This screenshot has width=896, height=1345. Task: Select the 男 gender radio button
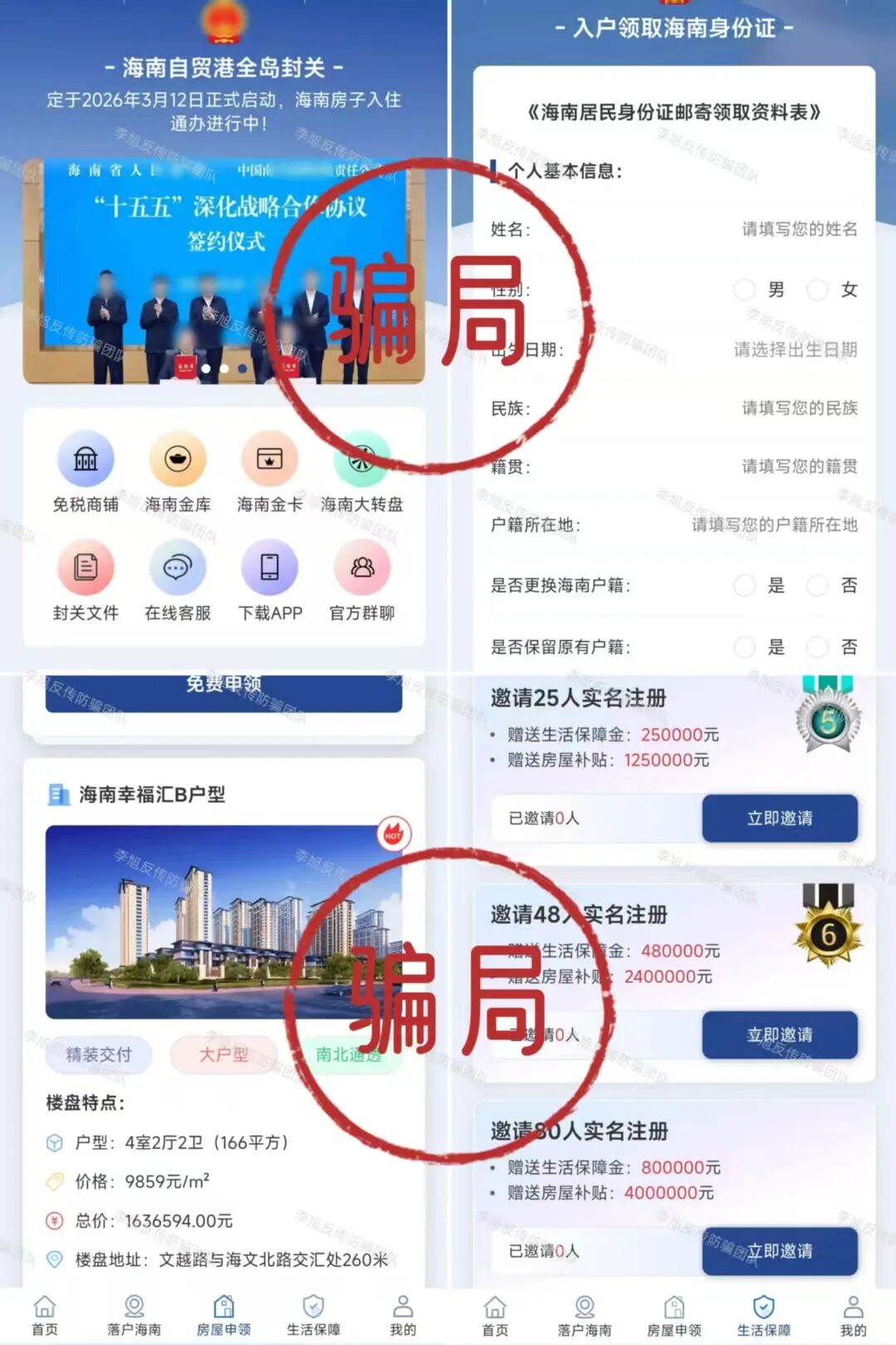[743, 289]
